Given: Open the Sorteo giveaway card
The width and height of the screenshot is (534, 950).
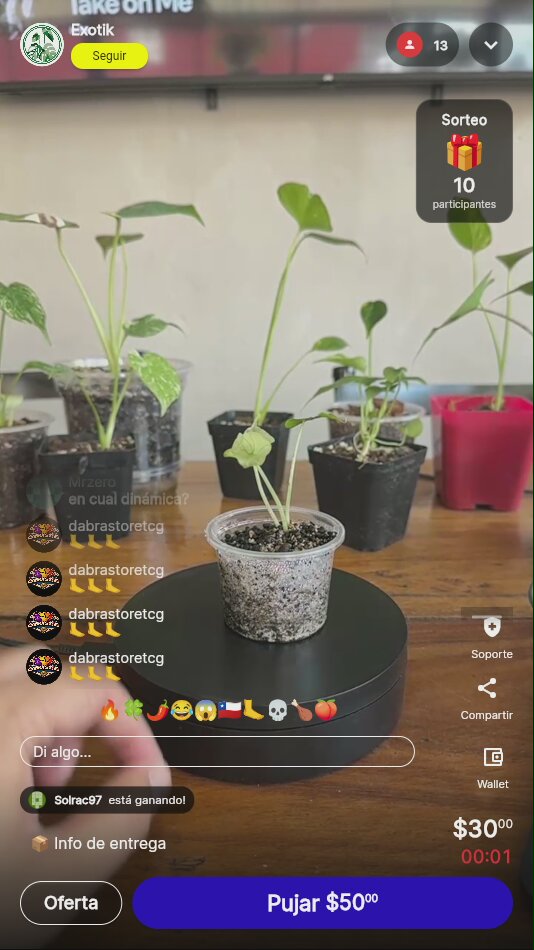Looking at the screenshot, I should (x=464, y=161).
